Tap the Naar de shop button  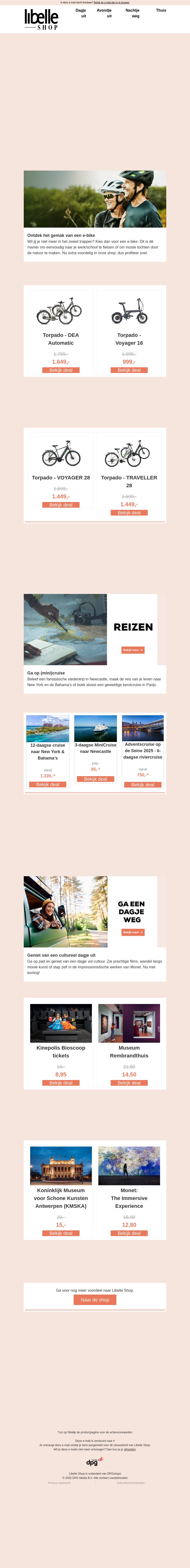(95, 1300)
